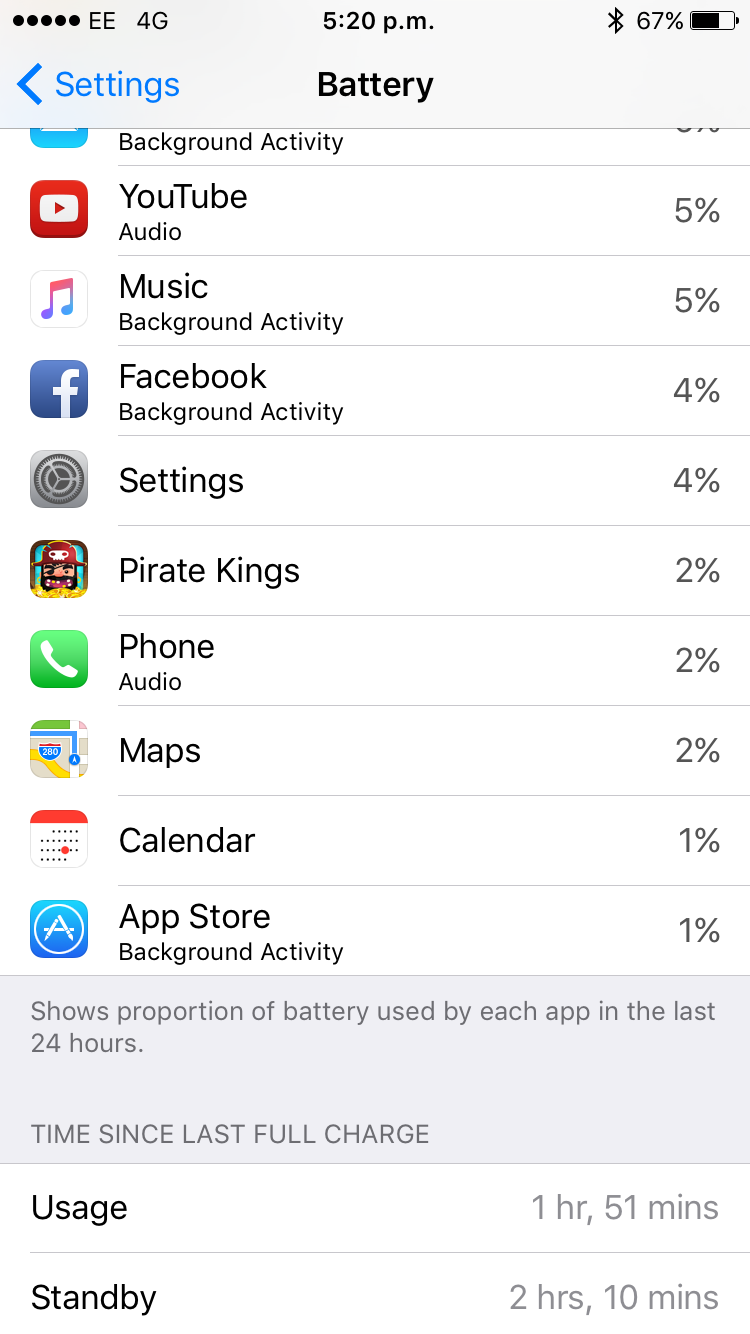Select the Music battery usage row
Viewport: 750px width, 1334px height.
click(x=375, y=301)
